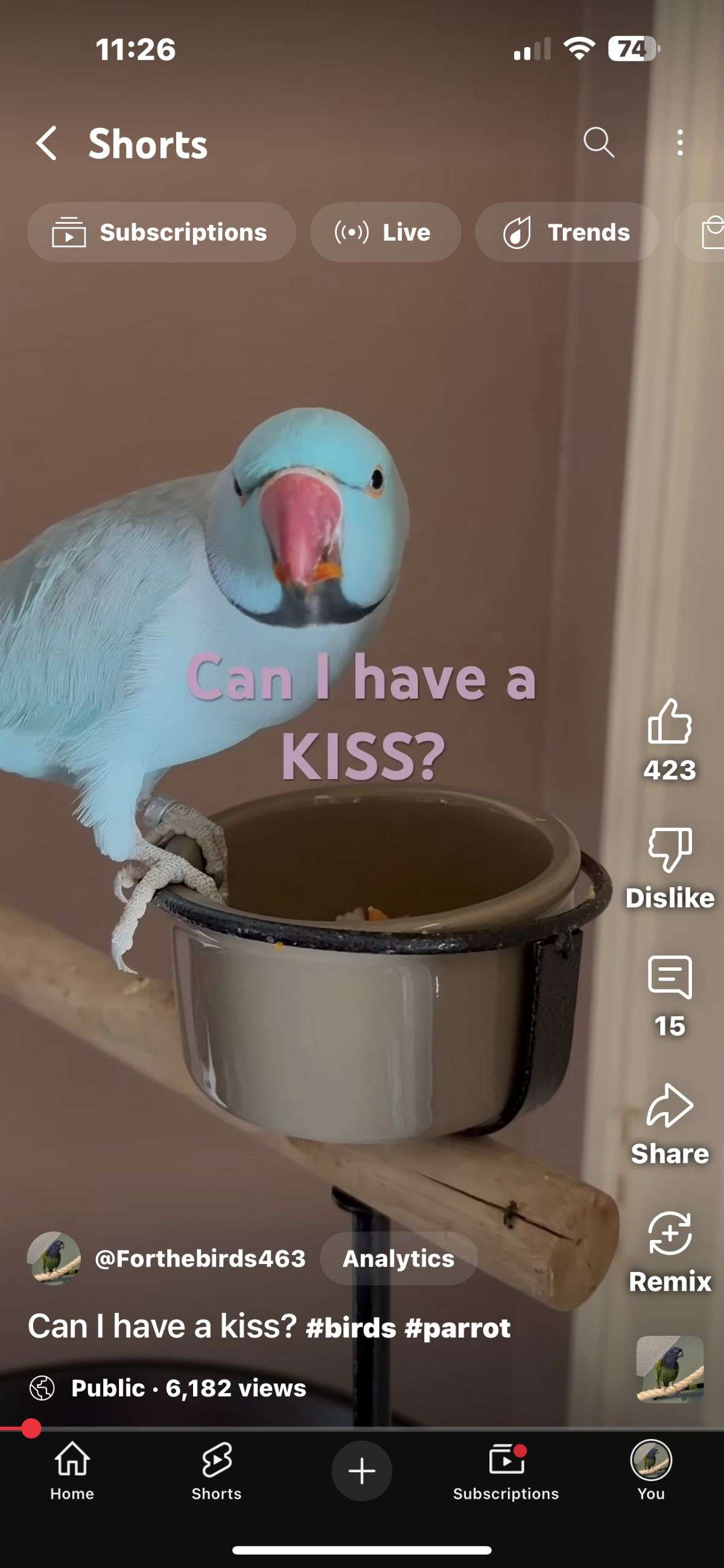Switch to the Subscriptions tab in bottom bar
The width and height of the screenshot is (724, 1568).
pyautogui.click(x=506, y=1472)
